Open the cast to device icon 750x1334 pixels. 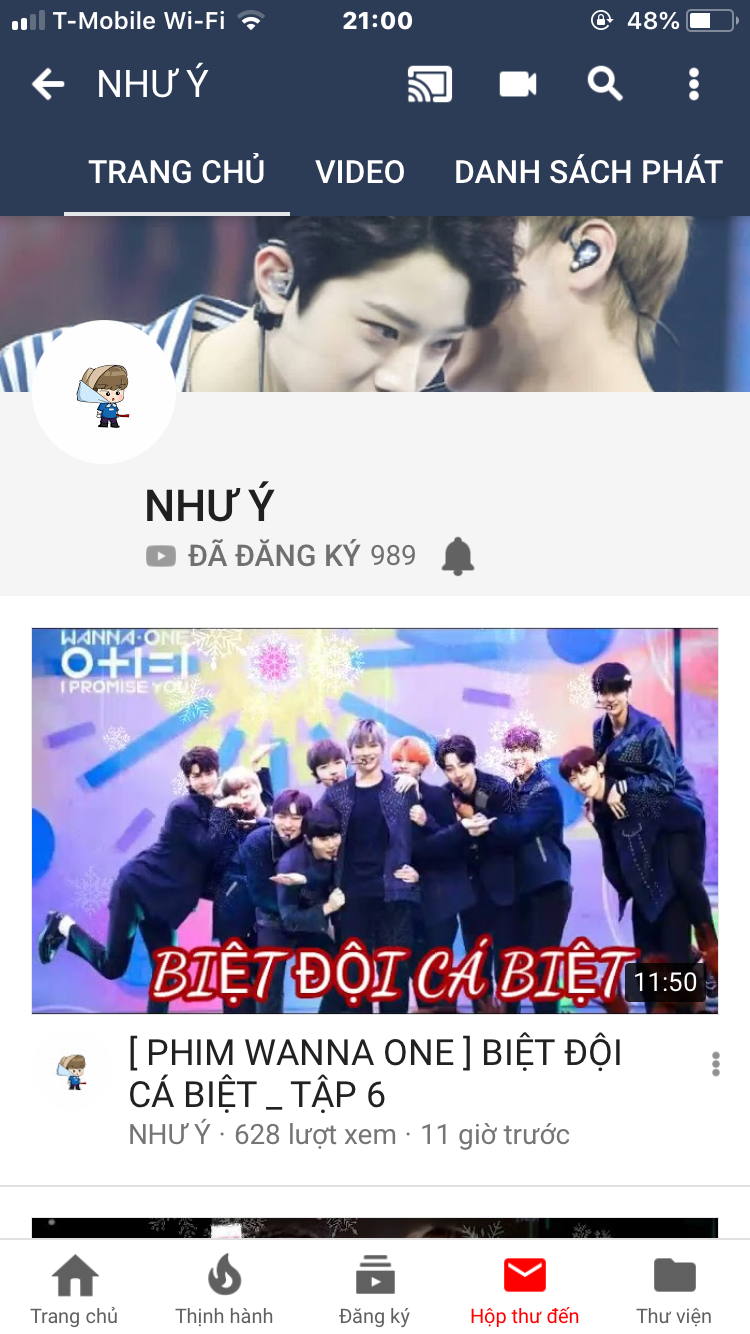pyautogui.click(x=430, y=85)
